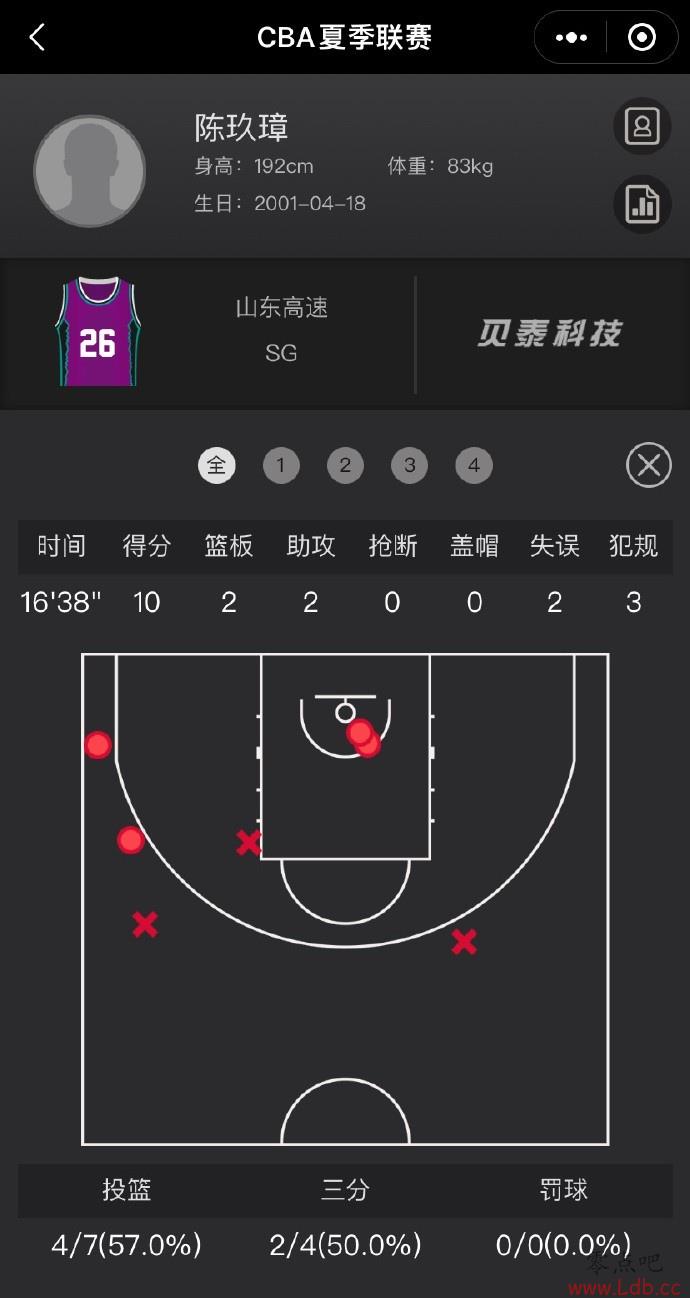
Task: Open the player profile icon
Action: point(641,126)
